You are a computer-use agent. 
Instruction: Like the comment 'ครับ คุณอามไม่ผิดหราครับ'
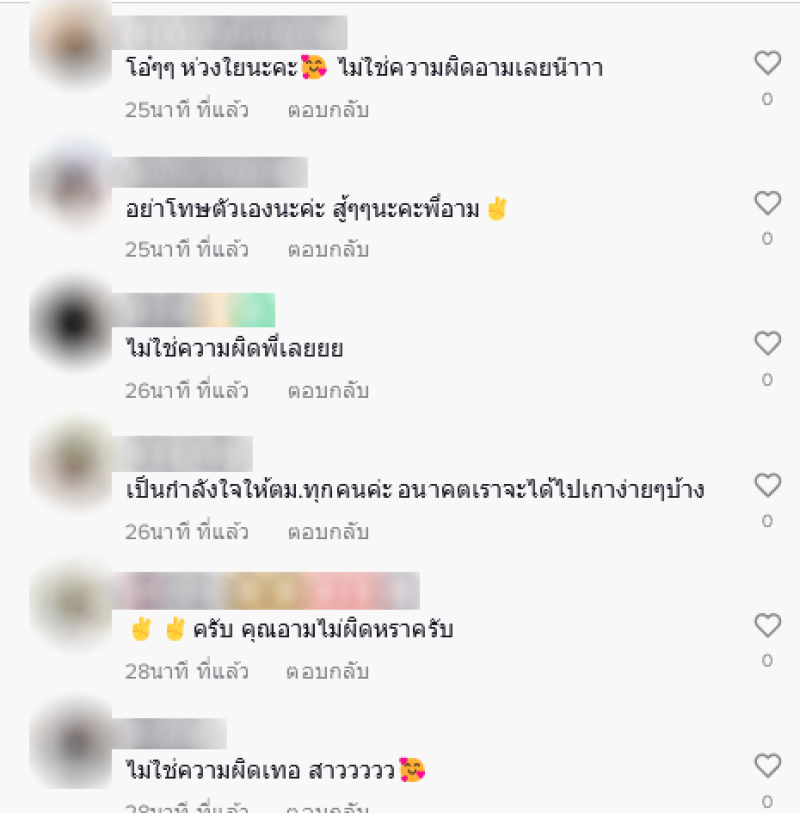(767, 626)
